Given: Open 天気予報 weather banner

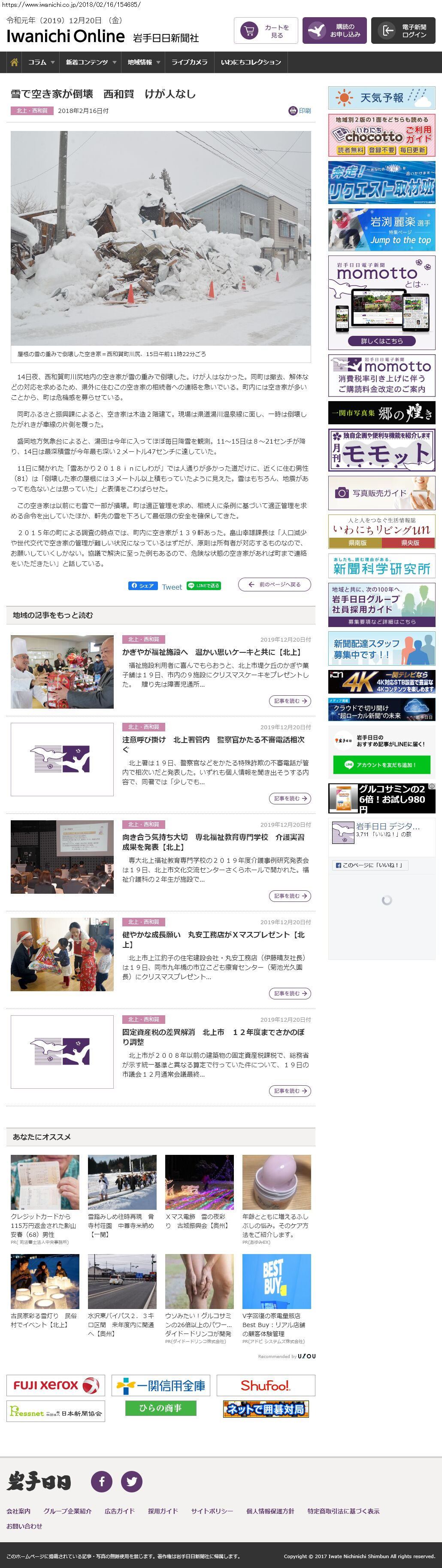Looking at the screenshot, I should (381, 97).
